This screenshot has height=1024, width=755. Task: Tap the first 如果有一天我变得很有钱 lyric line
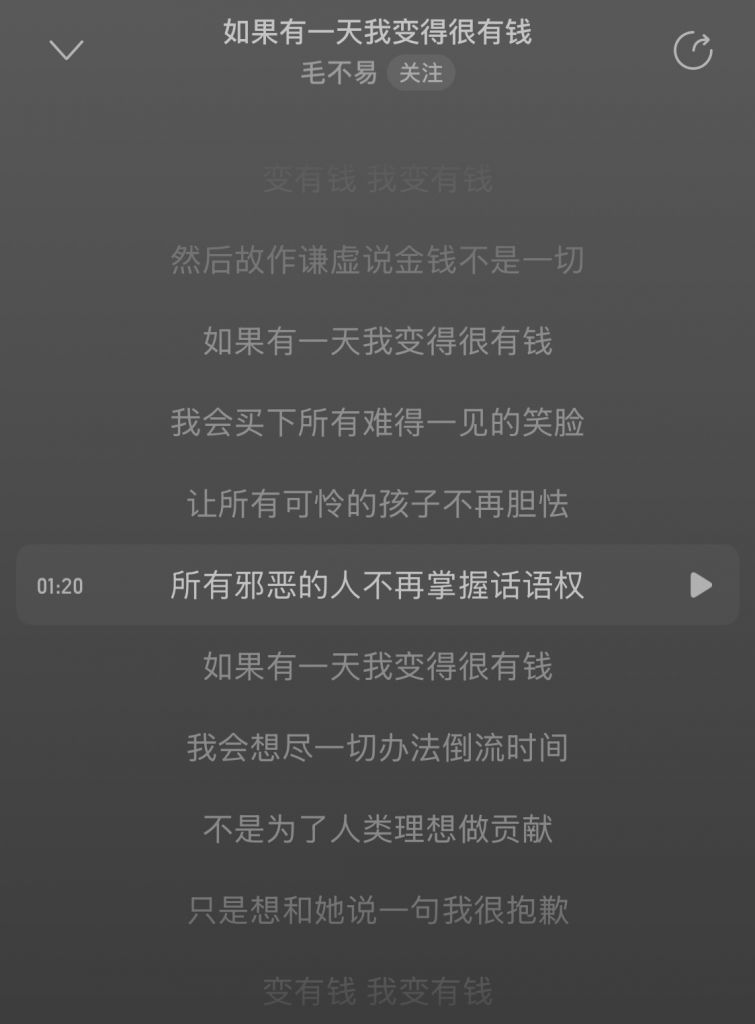point(377,342)
